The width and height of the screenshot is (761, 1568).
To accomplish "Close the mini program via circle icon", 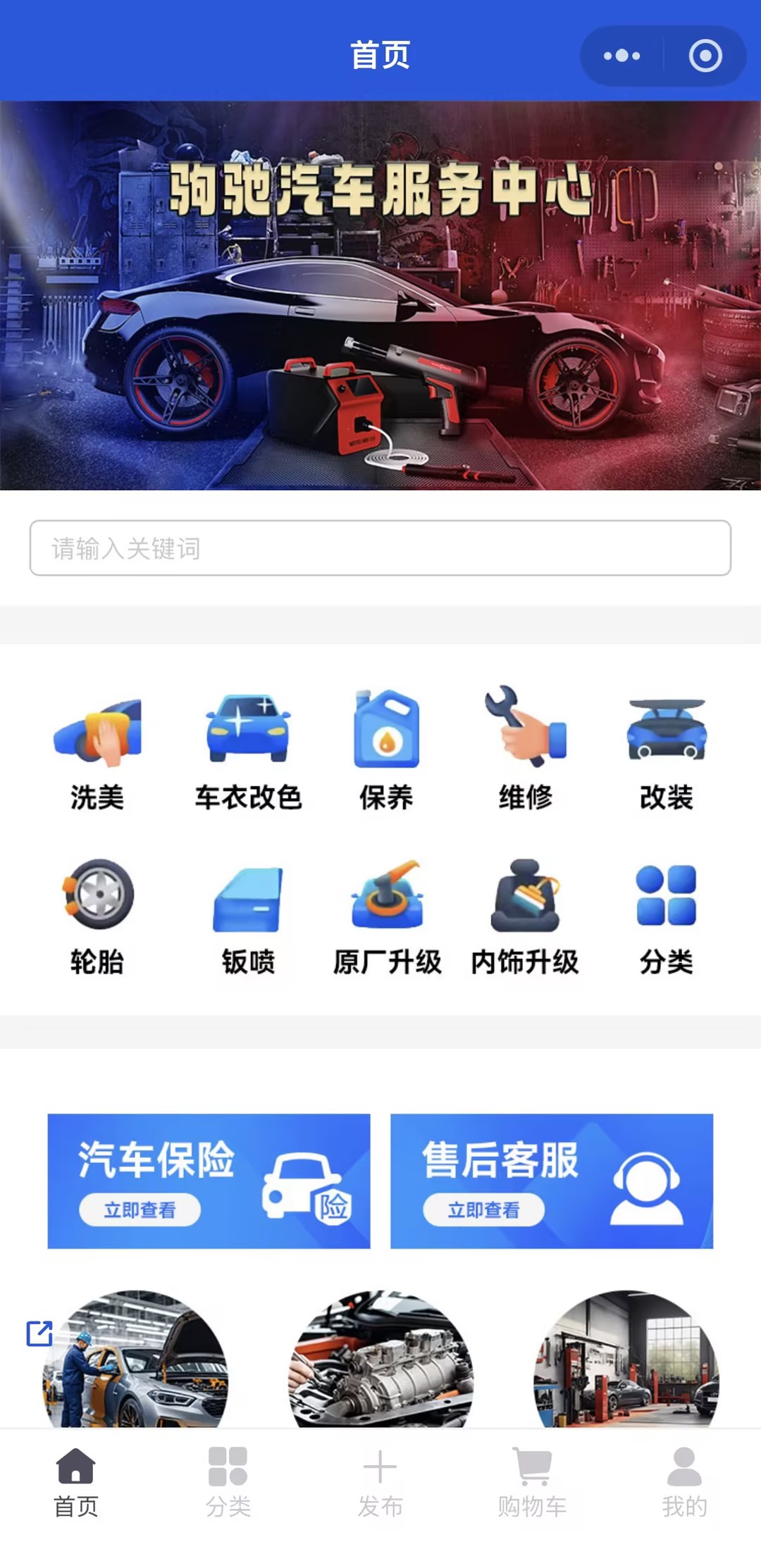I will (705, 56).
